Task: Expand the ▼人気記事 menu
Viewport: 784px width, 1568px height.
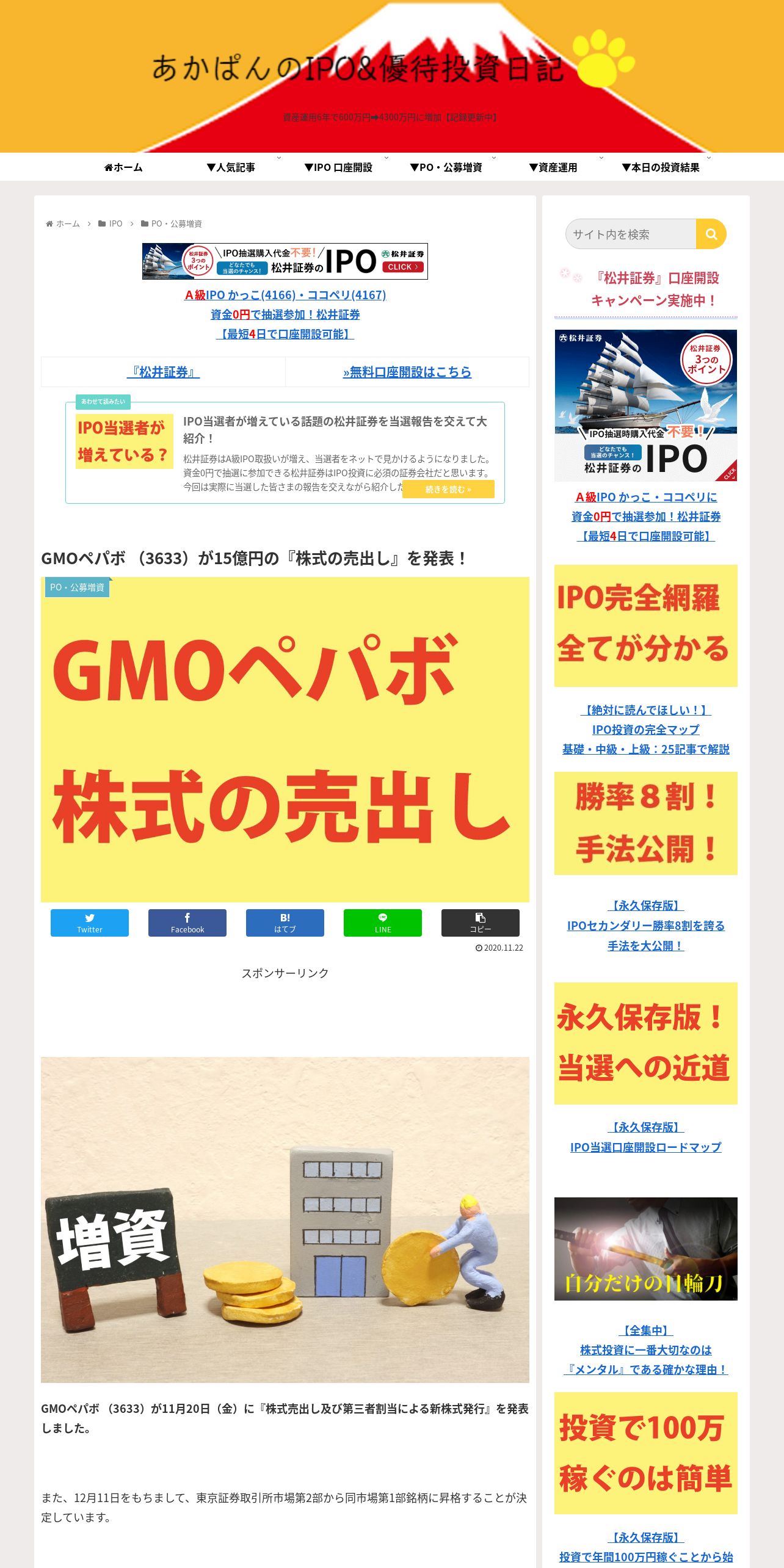Action: tap(231, 167)
